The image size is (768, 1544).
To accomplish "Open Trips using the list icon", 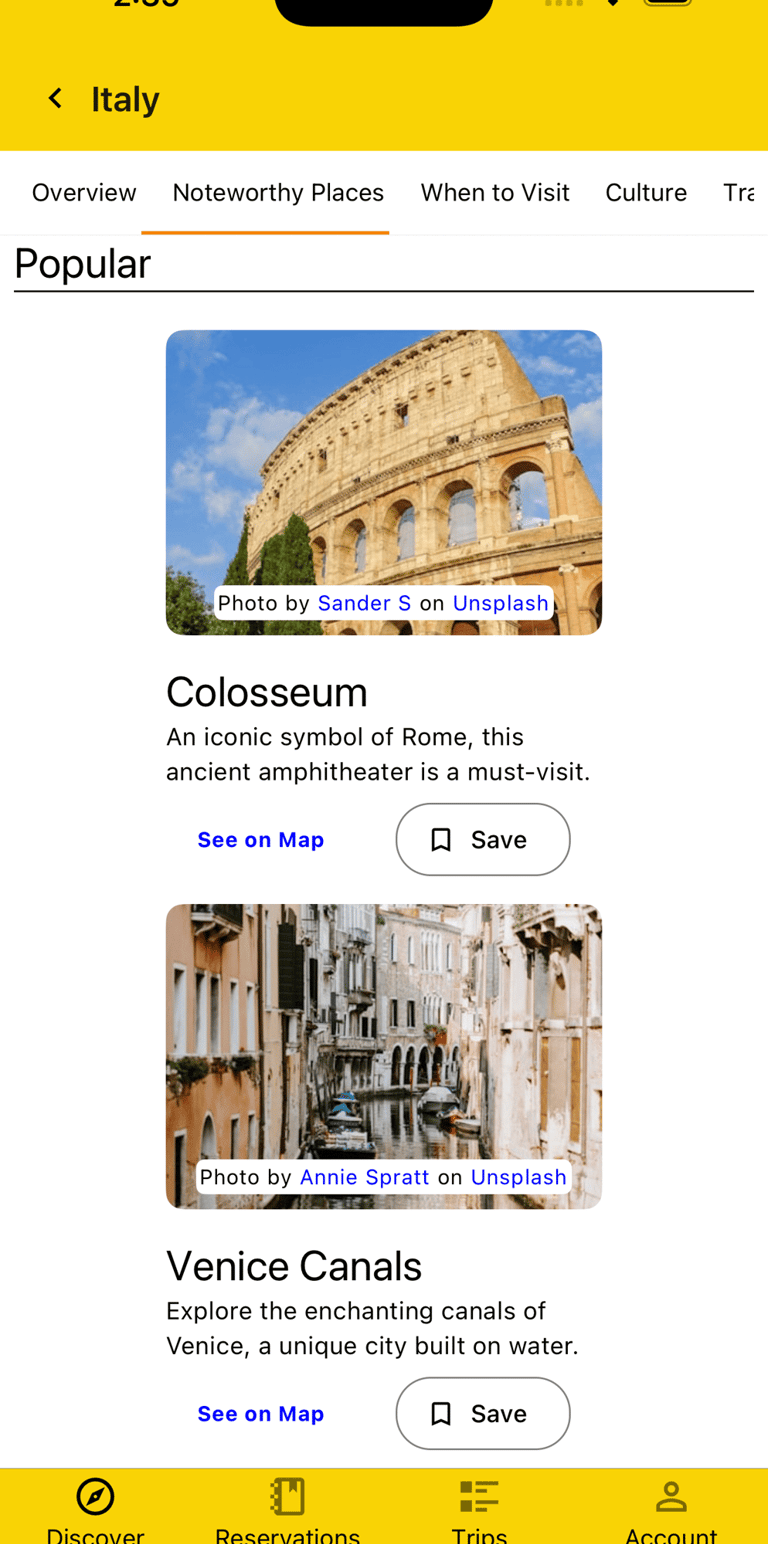I will 479,1496.
